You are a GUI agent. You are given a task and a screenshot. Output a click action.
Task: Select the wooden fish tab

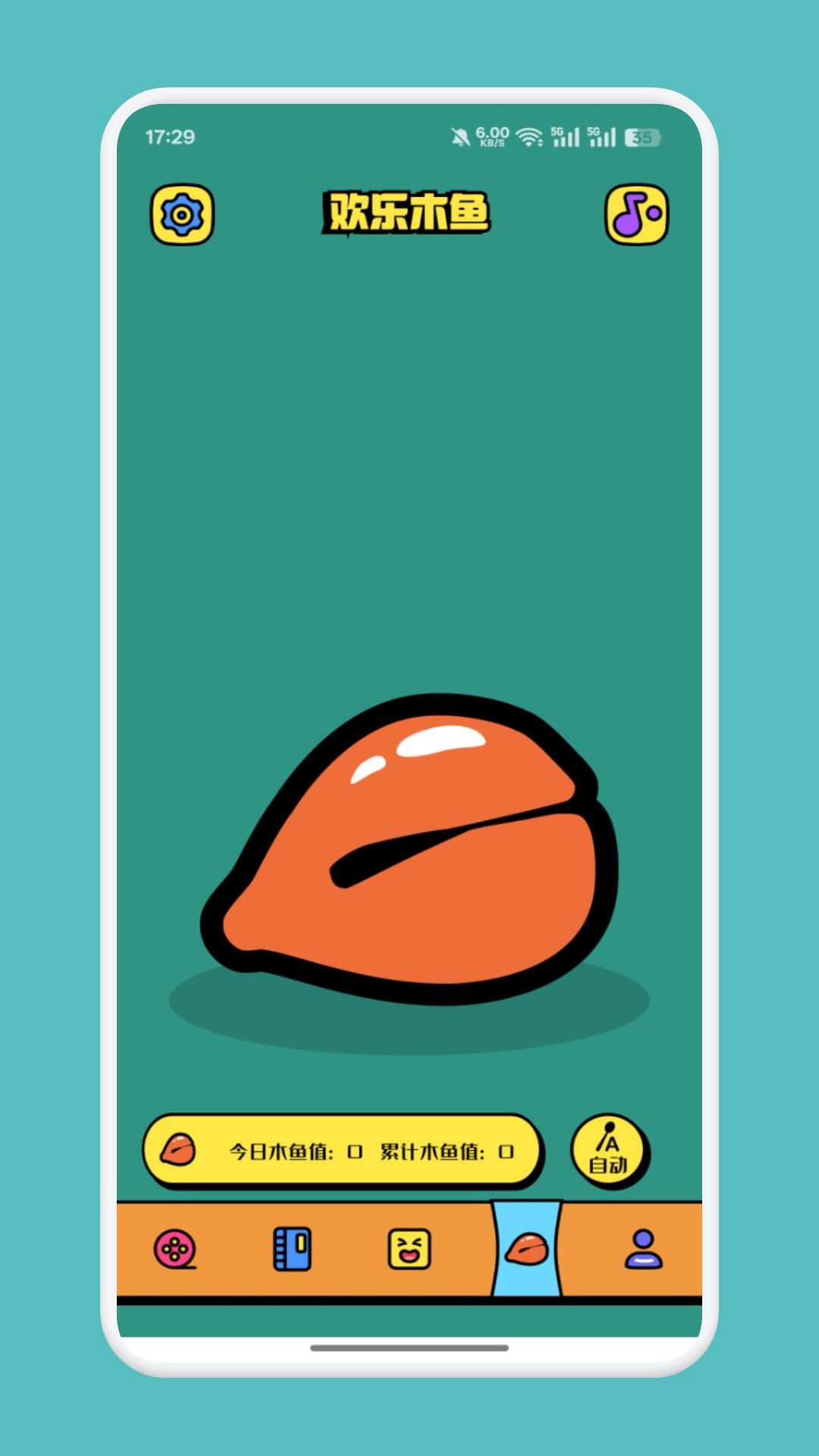coord(526,1249)
